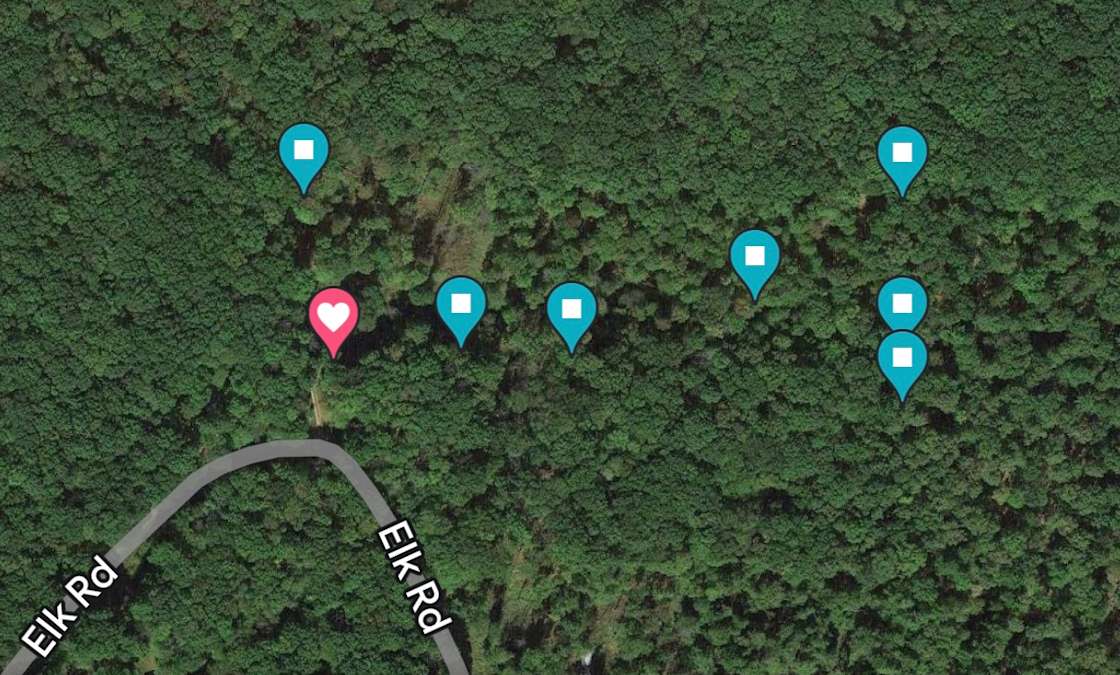Open the pink heart favorite pin
This screenshot has height=675, width=1120.
[333, 318]
